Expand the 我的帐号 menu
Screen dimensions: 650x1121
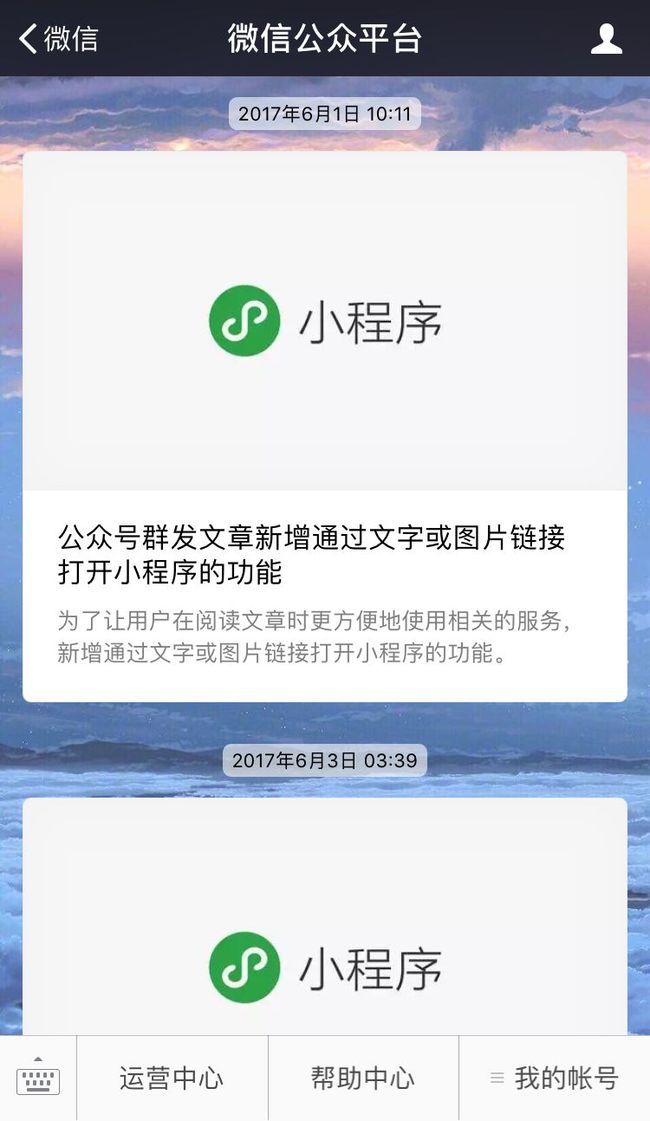[x=554, y=1077]
